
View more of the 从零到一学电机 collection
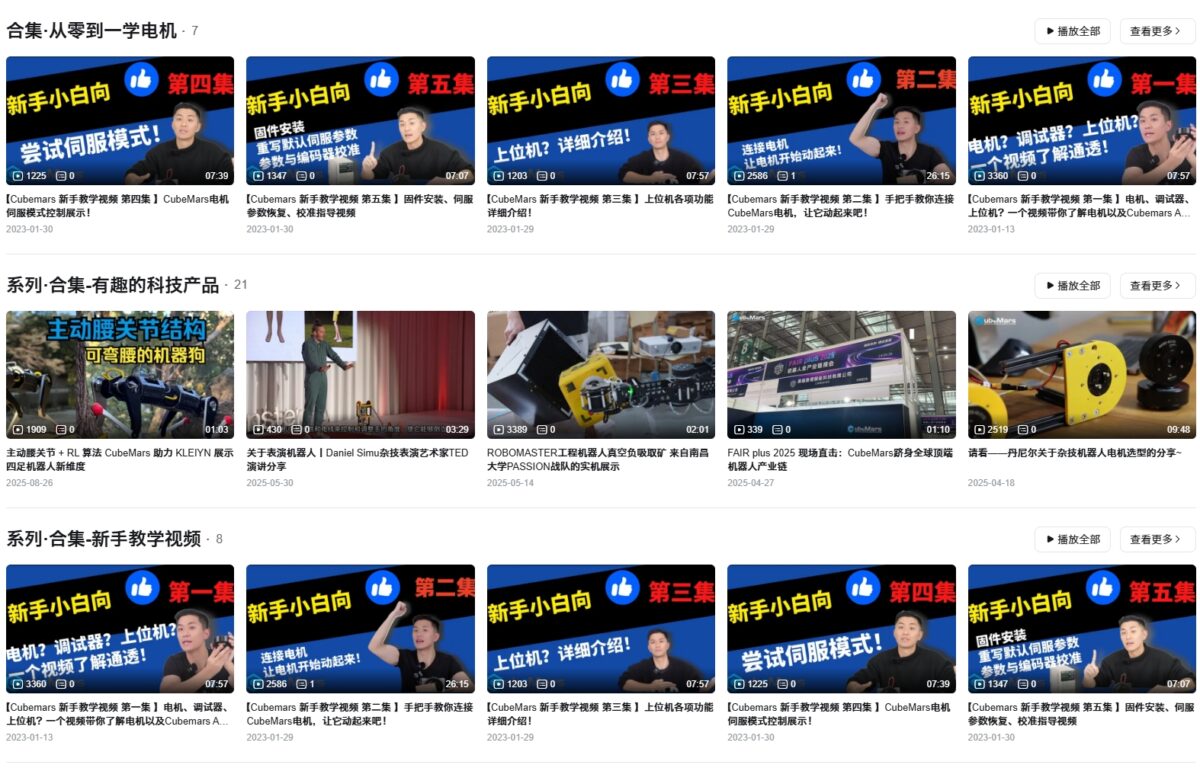(x=1157, y=31)
